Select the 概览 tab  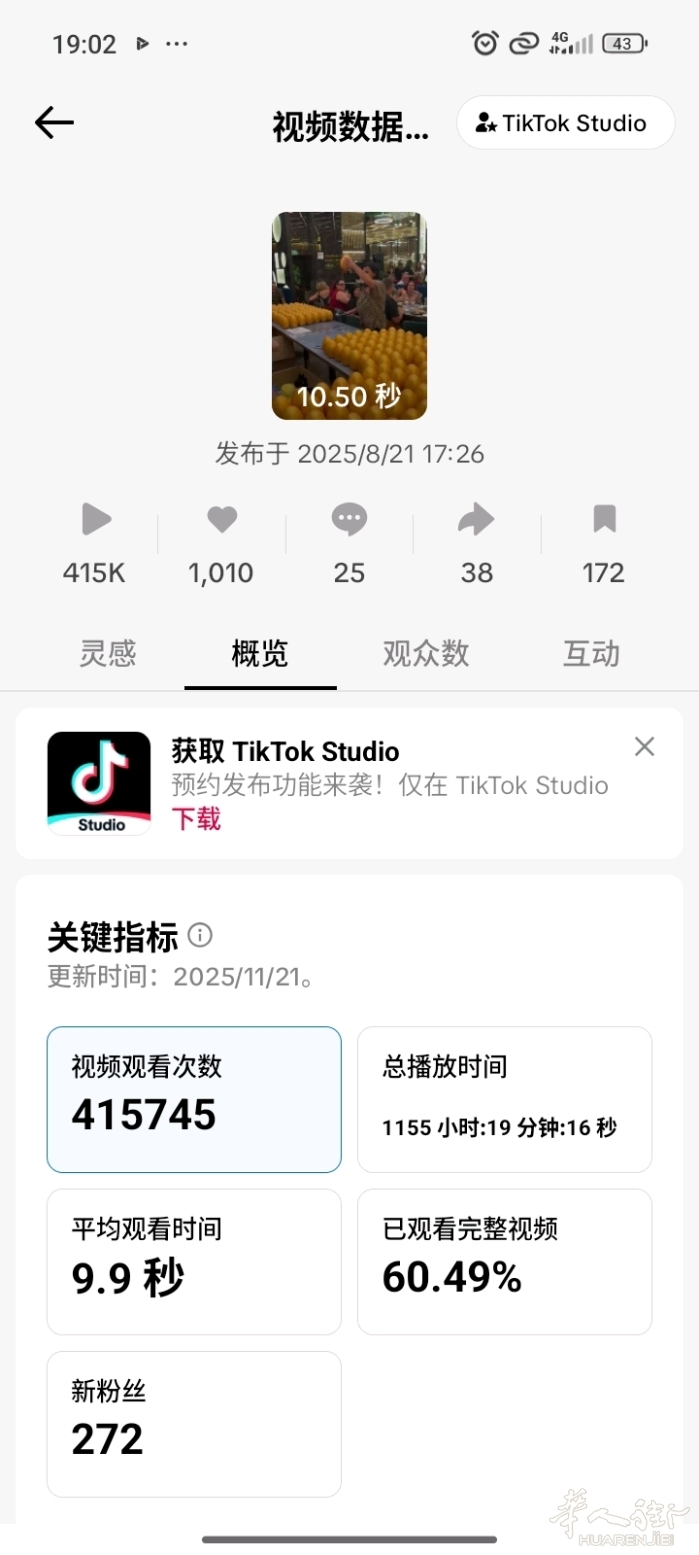pos(260,654)
